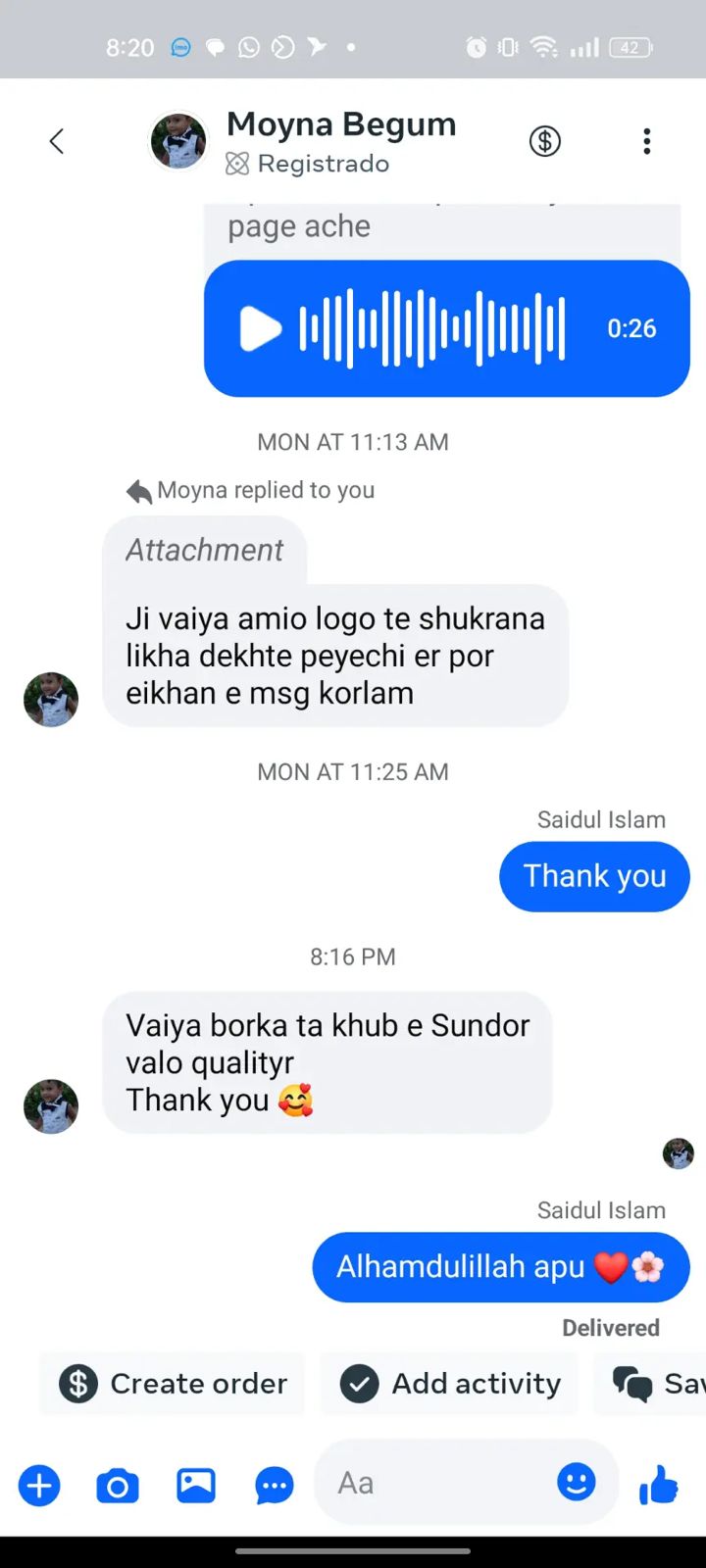Send a thumbs-up like
The image size is (706, 1568).
(x=659, y=1485)
